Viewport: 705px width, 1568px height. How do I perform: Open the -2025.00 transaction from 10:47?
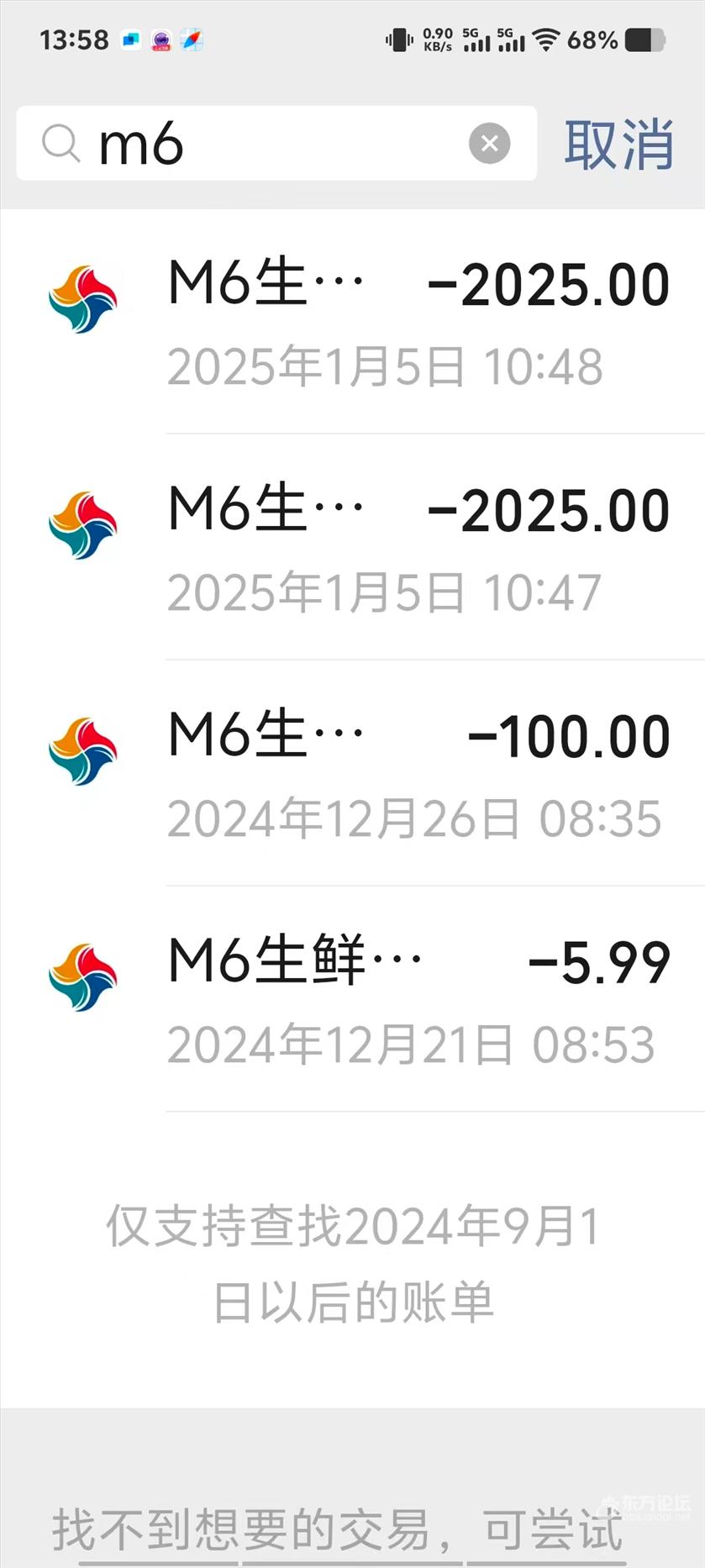click(x=418, y=549)
